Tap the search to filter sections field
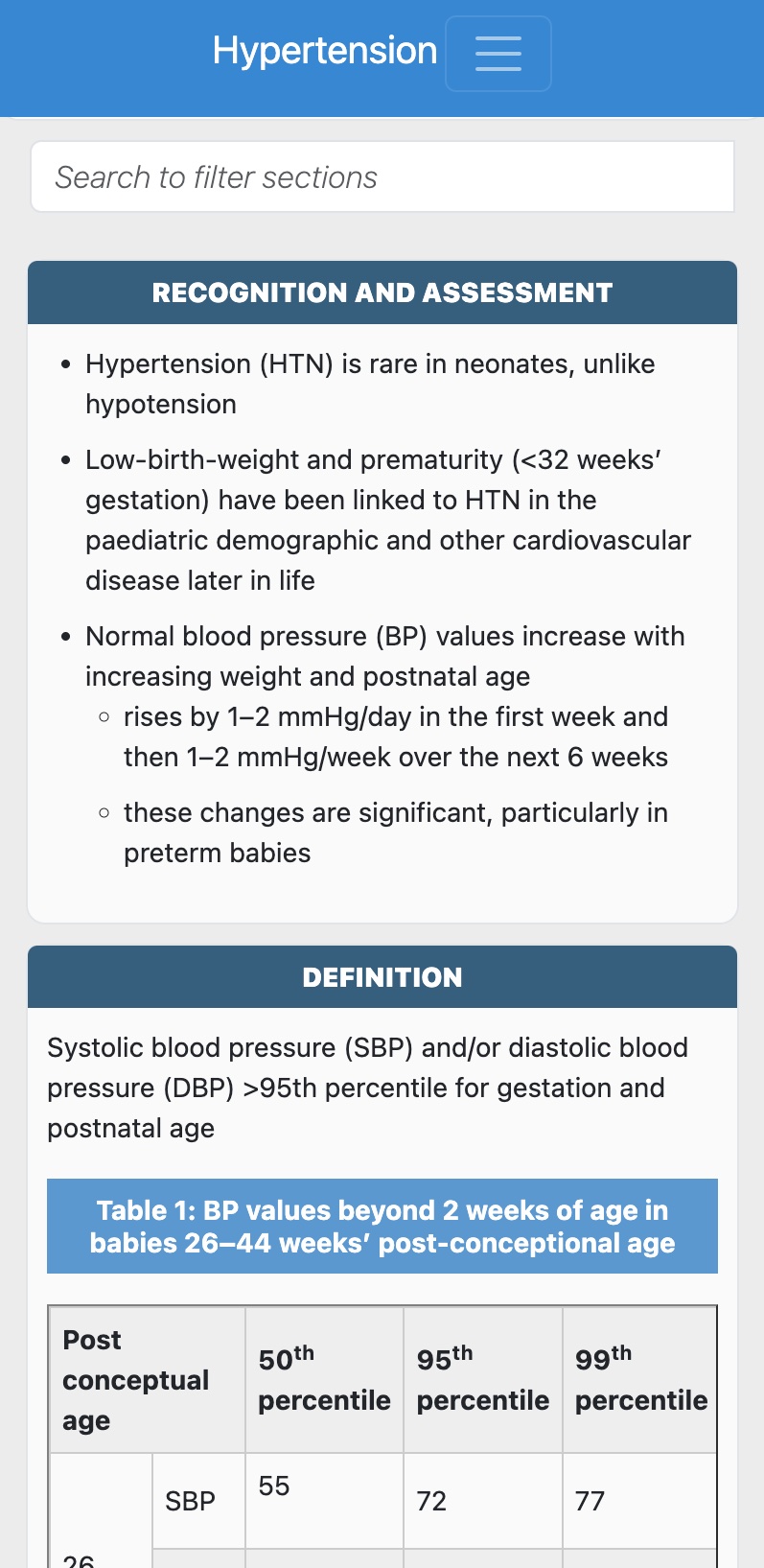 382,176
